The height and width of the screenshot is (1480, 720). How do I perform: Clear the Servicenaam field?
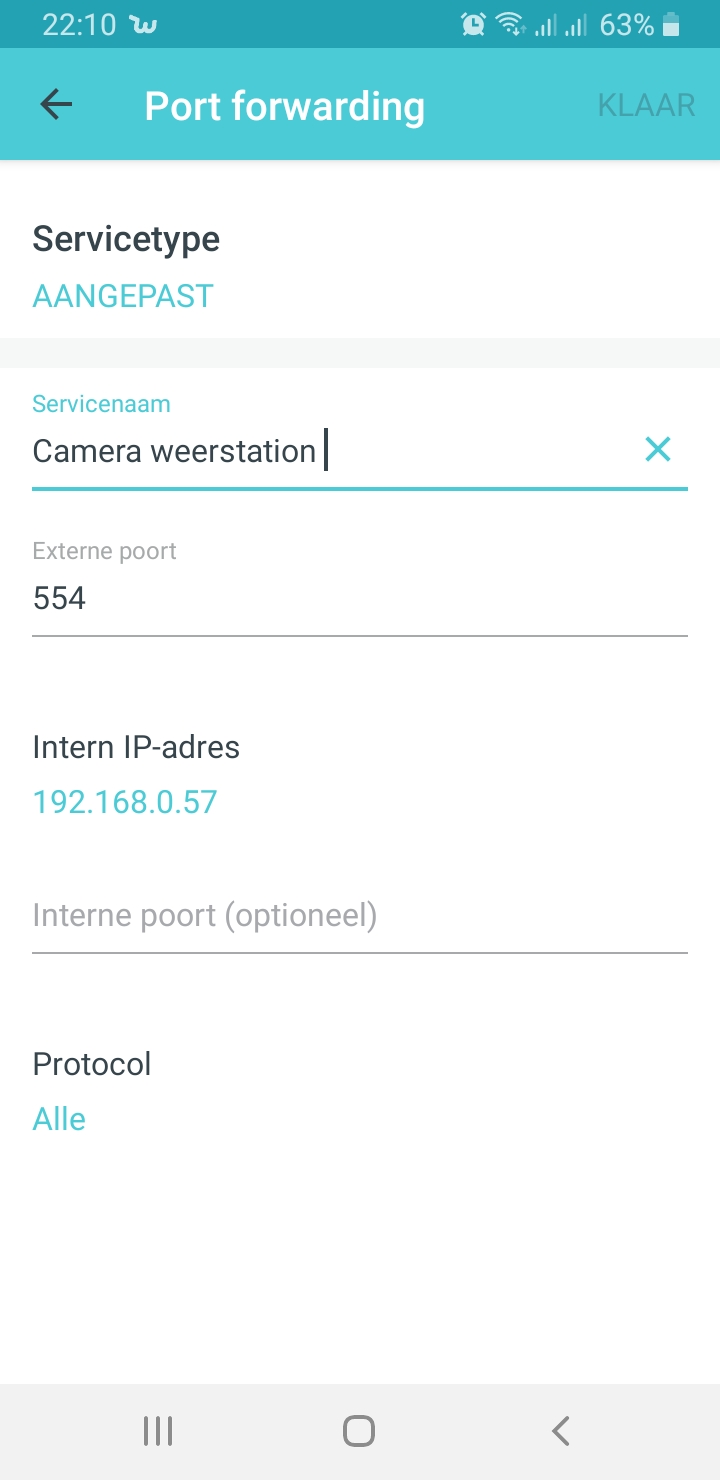657,450
